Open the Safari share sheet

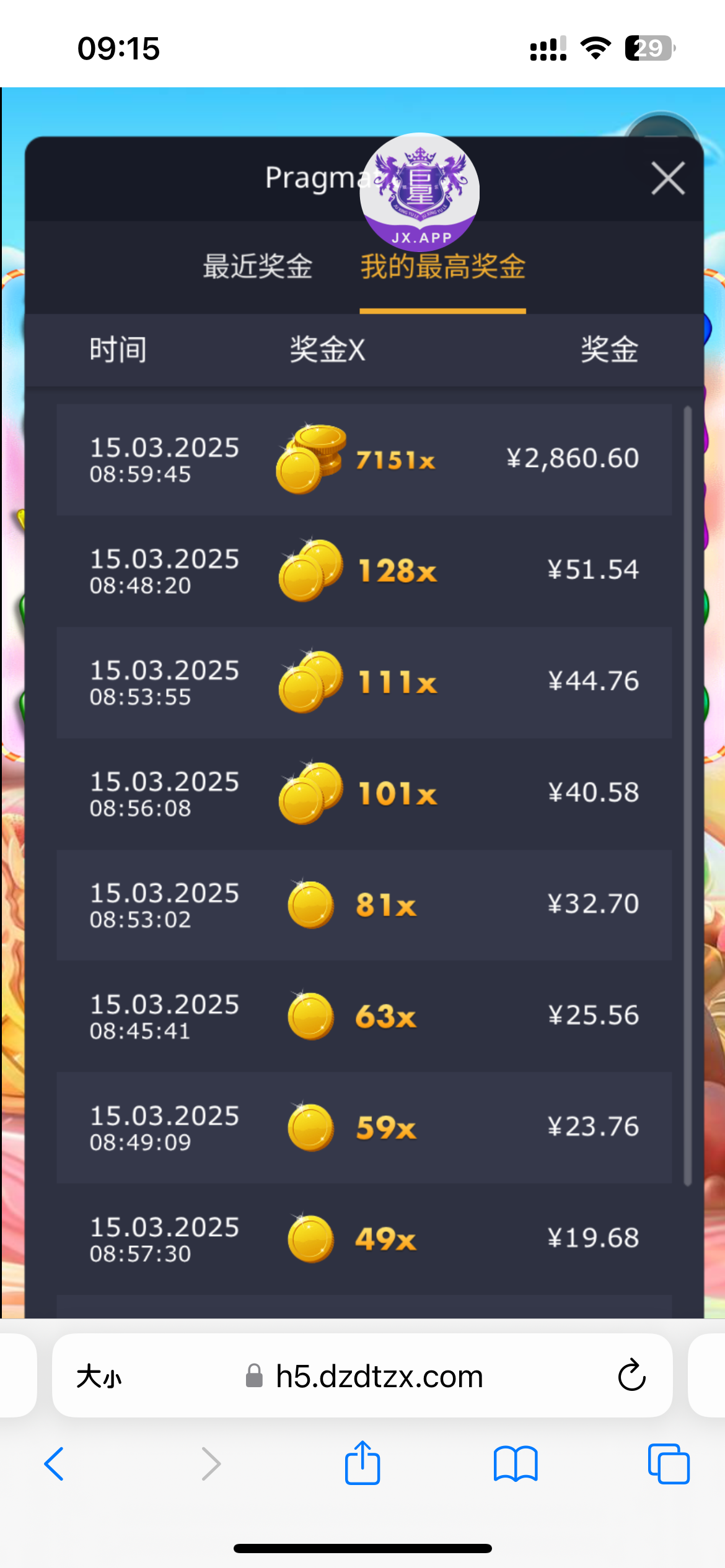(362, 1463)
